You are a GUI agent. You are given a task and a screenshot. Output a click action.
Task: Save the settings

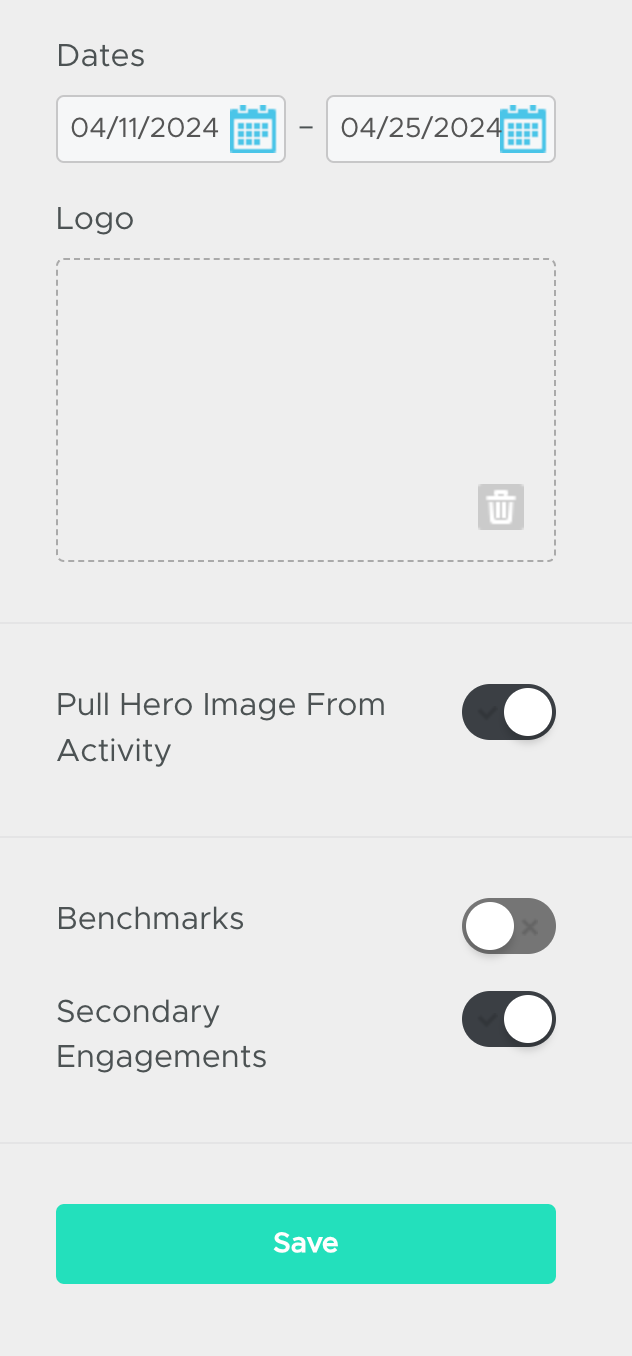306,1243
